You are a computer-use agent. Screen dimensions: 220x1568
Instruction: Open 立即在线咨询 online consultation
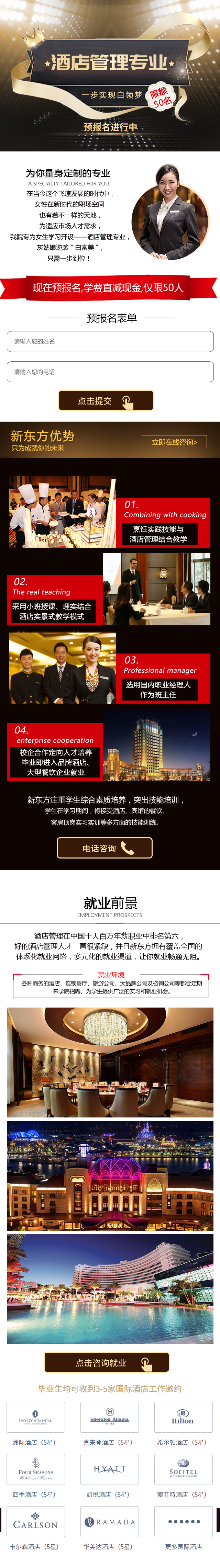click(x=174, y=442)
